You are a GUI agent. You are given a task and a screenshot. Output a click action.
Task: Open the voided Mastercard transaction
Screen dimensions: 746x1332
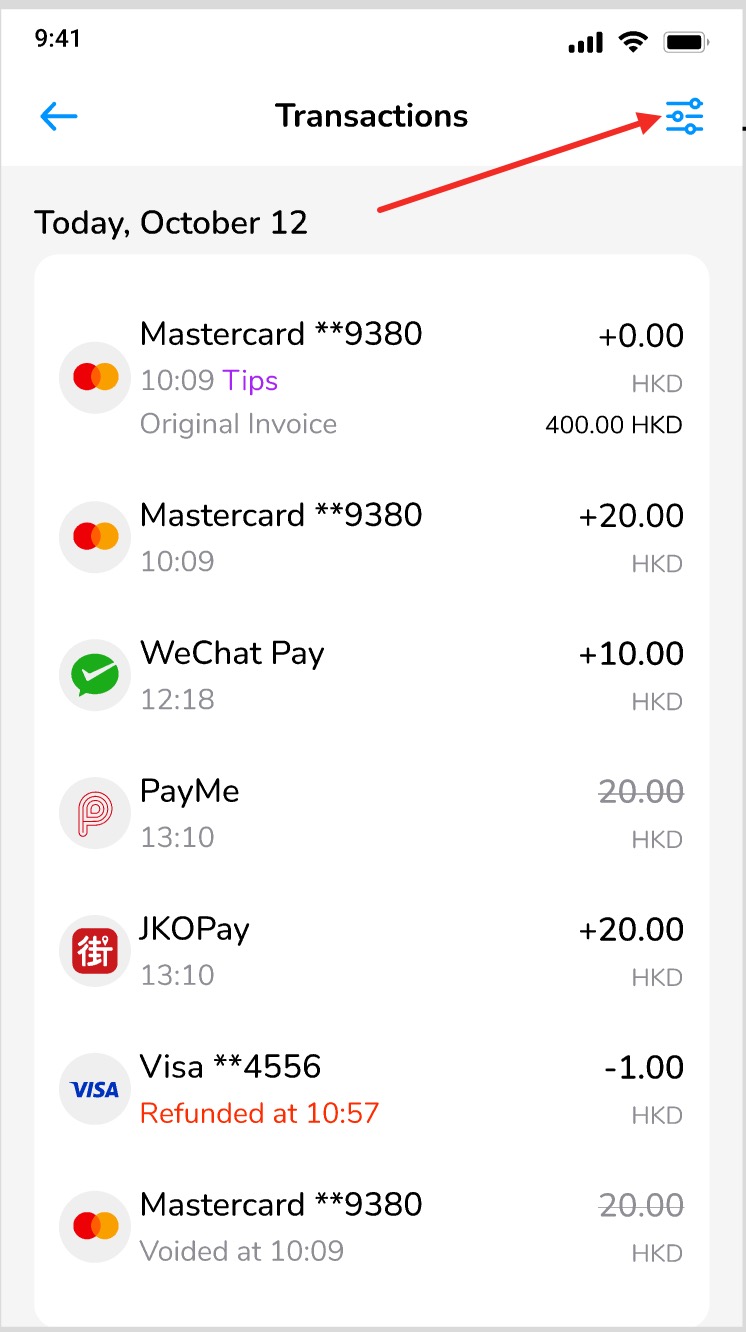(x=371, y=1228)
